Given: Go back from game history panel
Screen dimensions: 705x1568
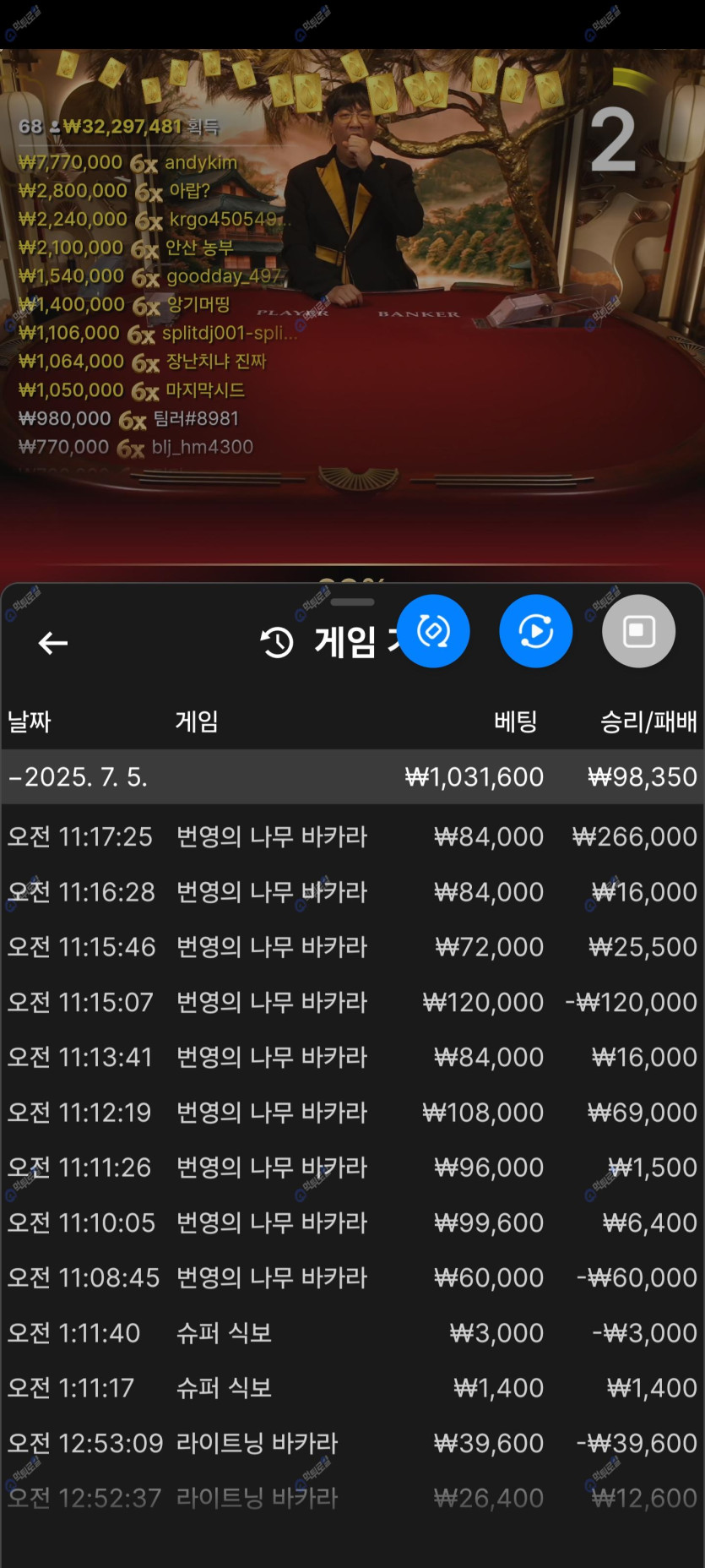Looking at the screenshot, I should pos(52,643).
